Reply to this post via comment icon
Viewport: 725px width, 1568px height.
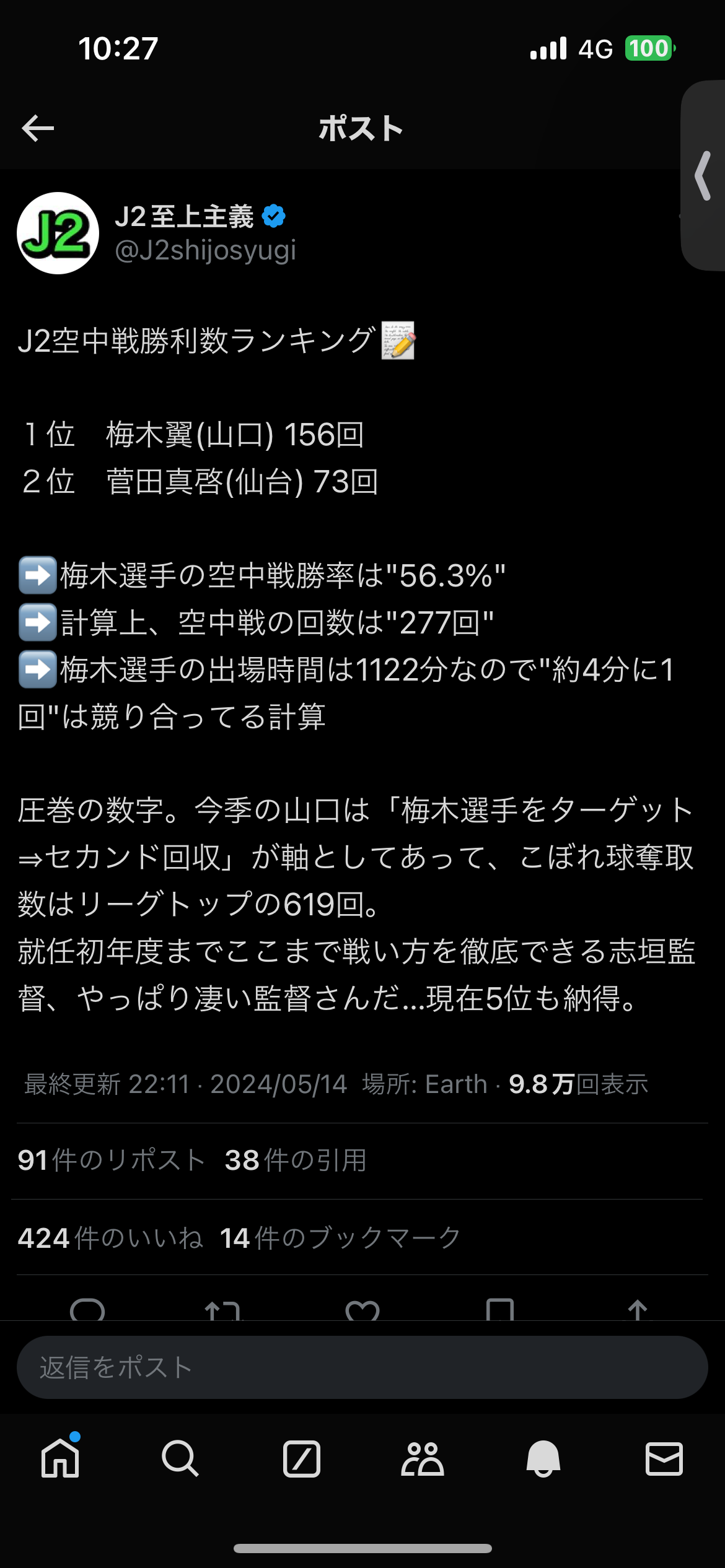87,1309
